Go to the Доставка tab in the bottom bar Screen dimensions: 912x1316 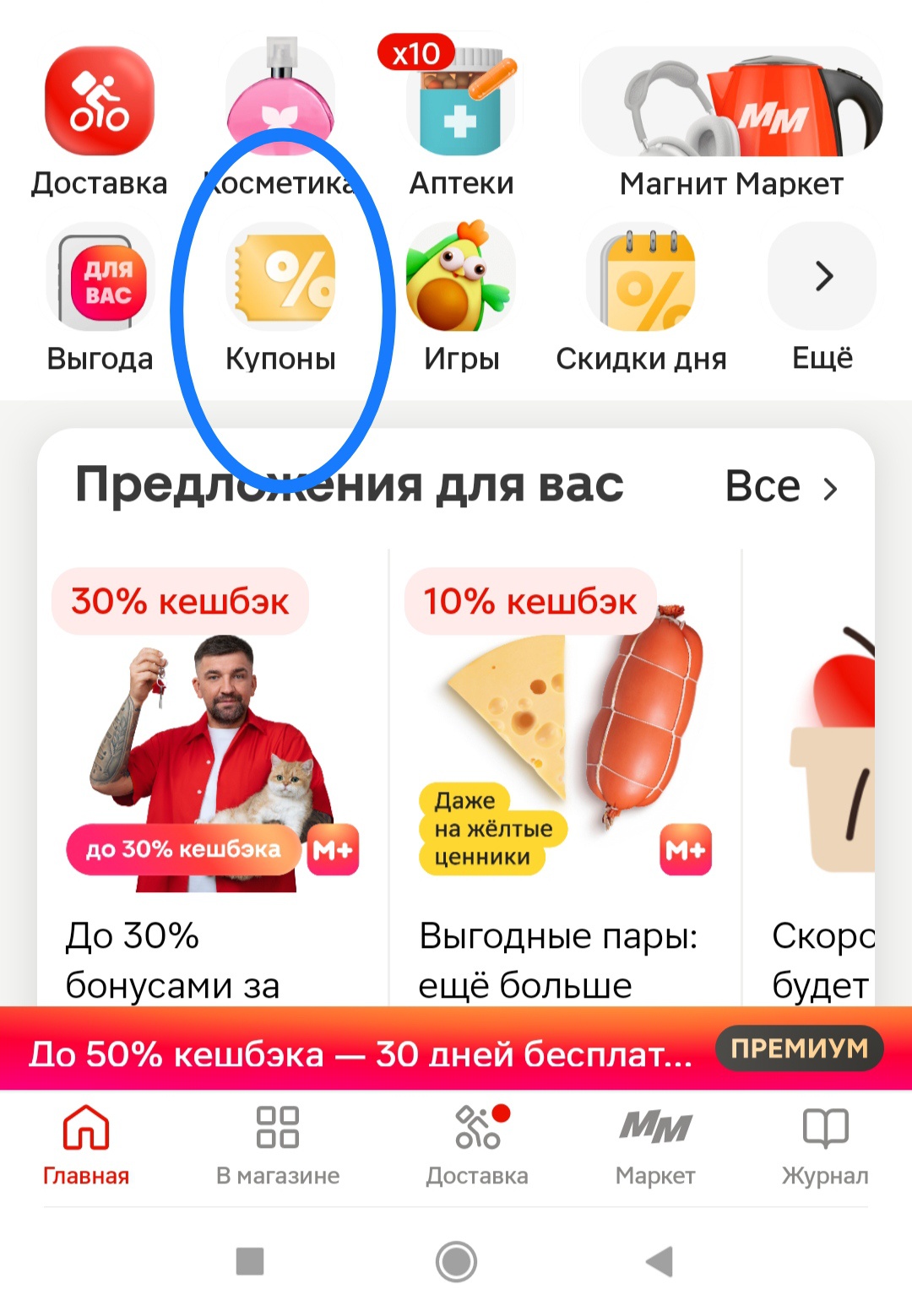click(477, 1144)
